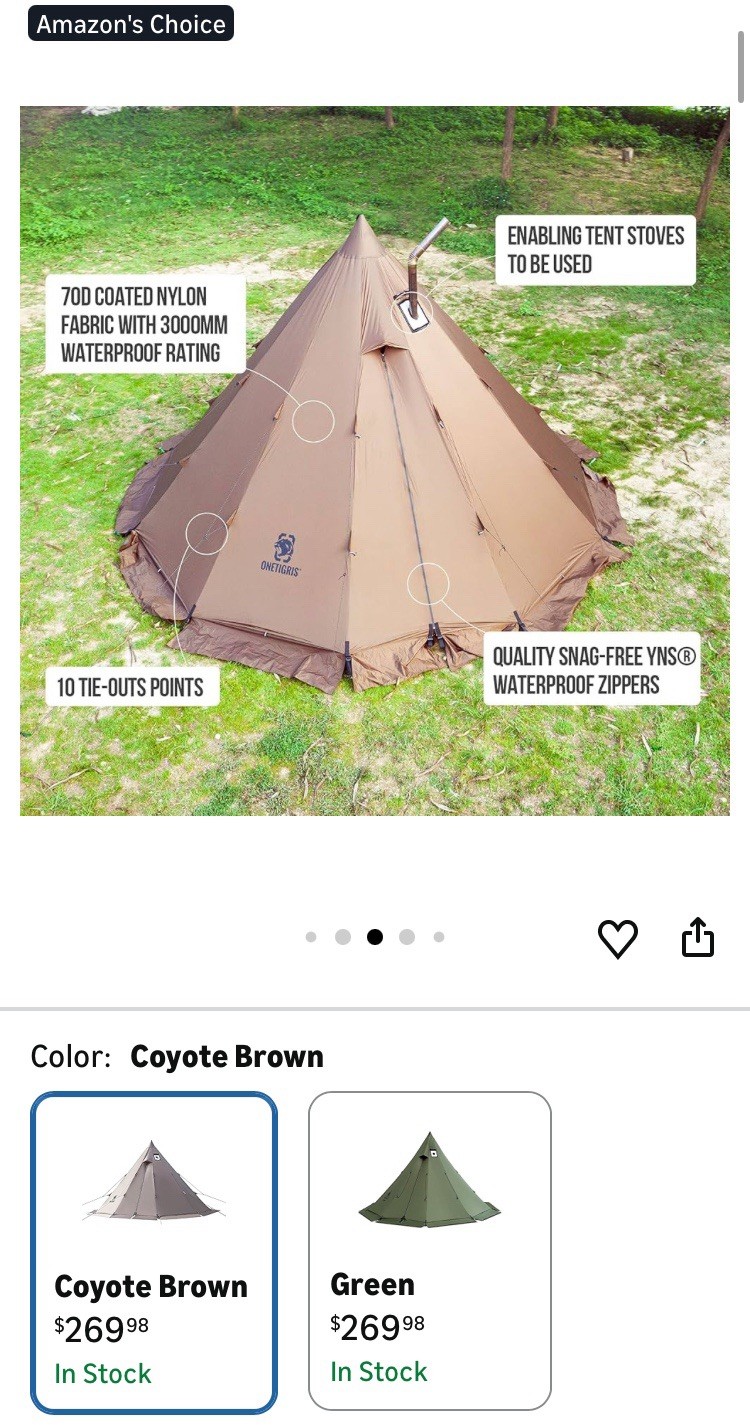Open the share options icon
Image resolution: width=750 pixels, height=1425 pixels.
click(698, 937)
